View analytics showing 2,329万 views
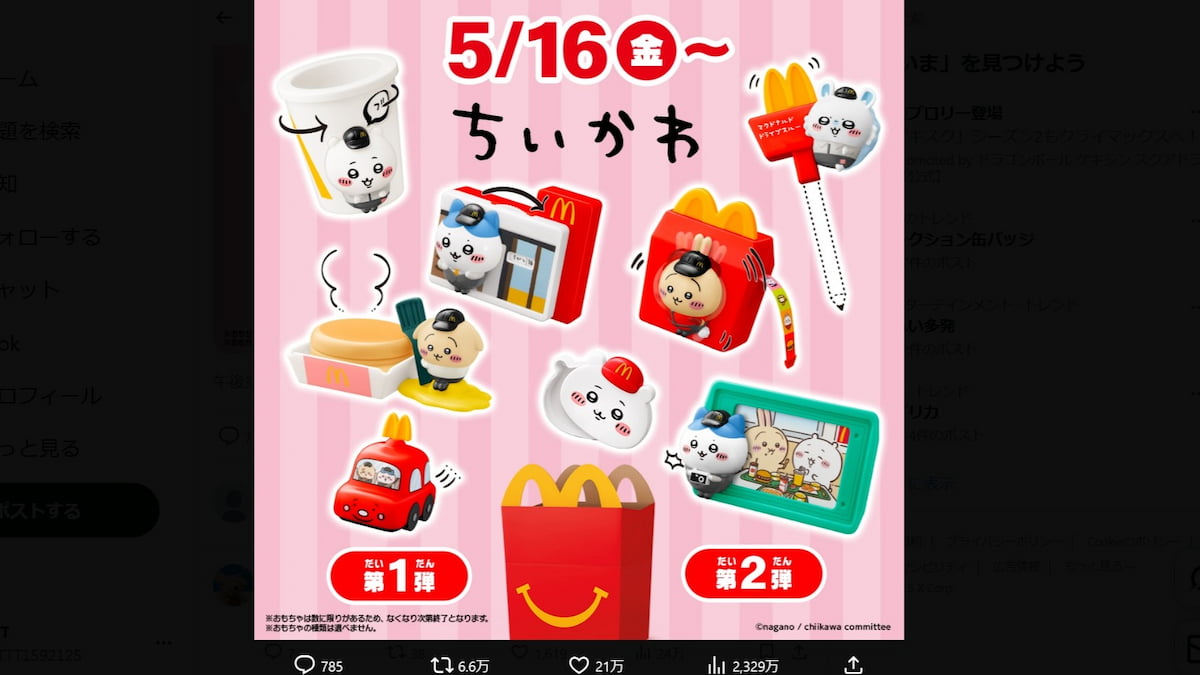Screen dimensions: 1200x675 tap(716, 665)
